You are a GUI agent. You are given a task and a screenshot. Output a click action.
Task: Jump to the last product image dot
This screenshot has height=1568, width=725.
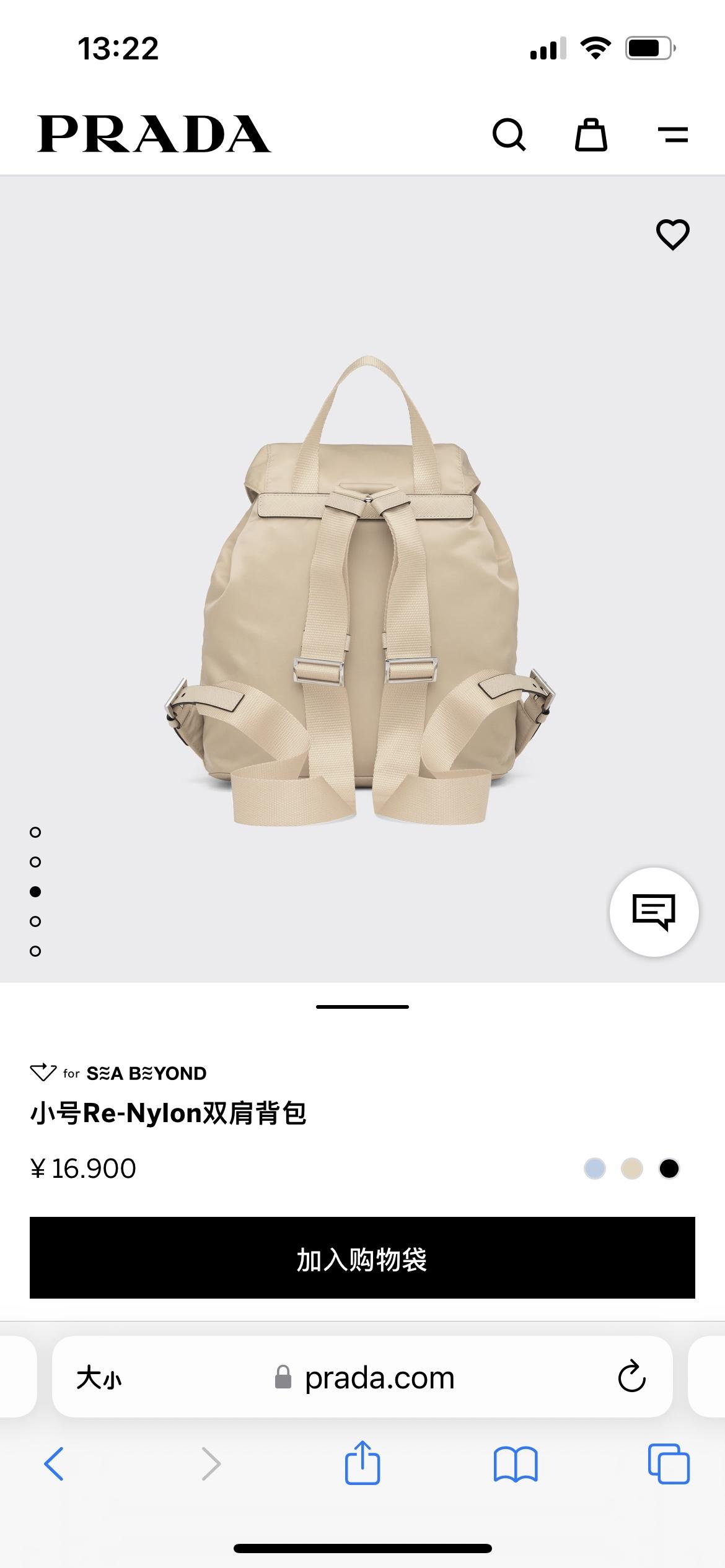click(x=35, y=951)
